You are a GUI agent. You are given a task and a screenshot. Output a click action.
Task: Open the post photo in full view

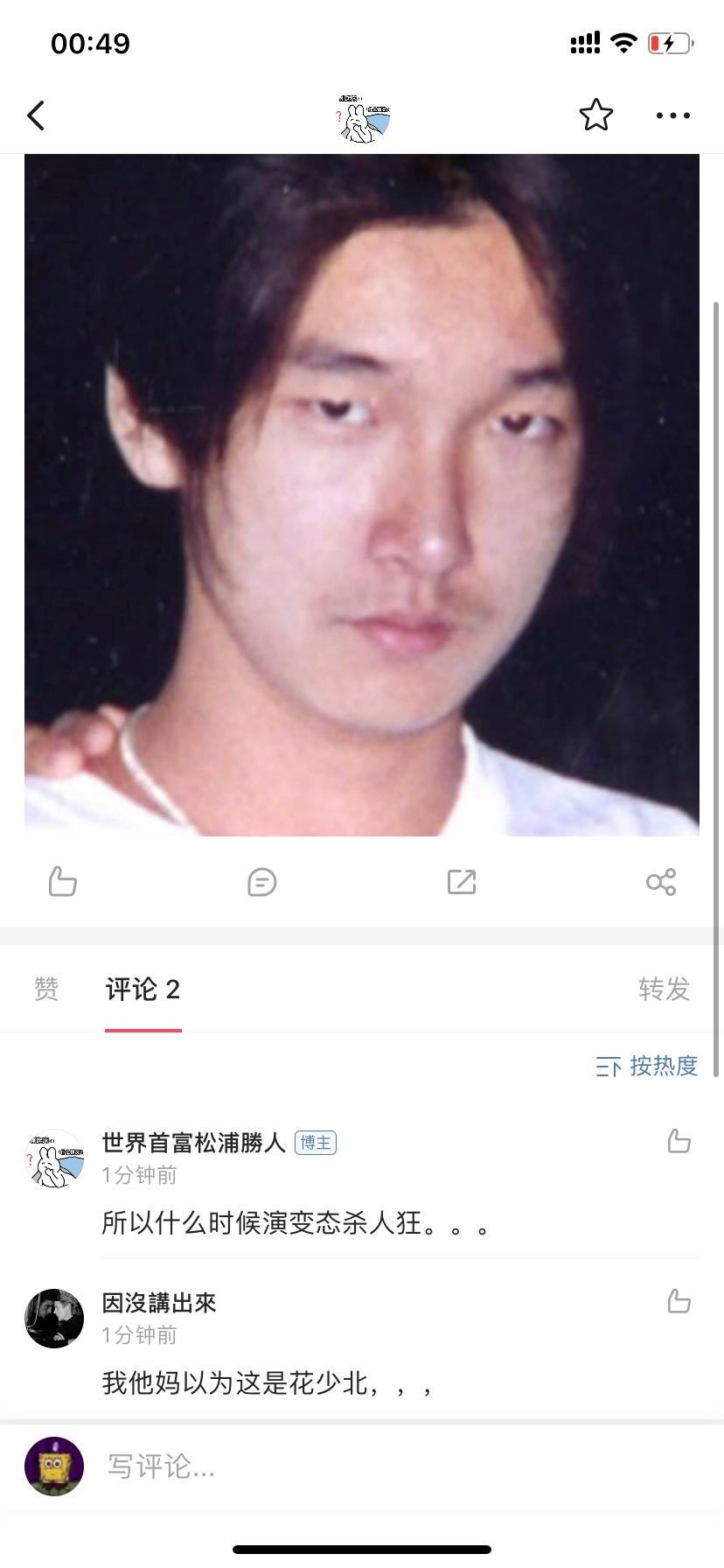pos(362,494)
